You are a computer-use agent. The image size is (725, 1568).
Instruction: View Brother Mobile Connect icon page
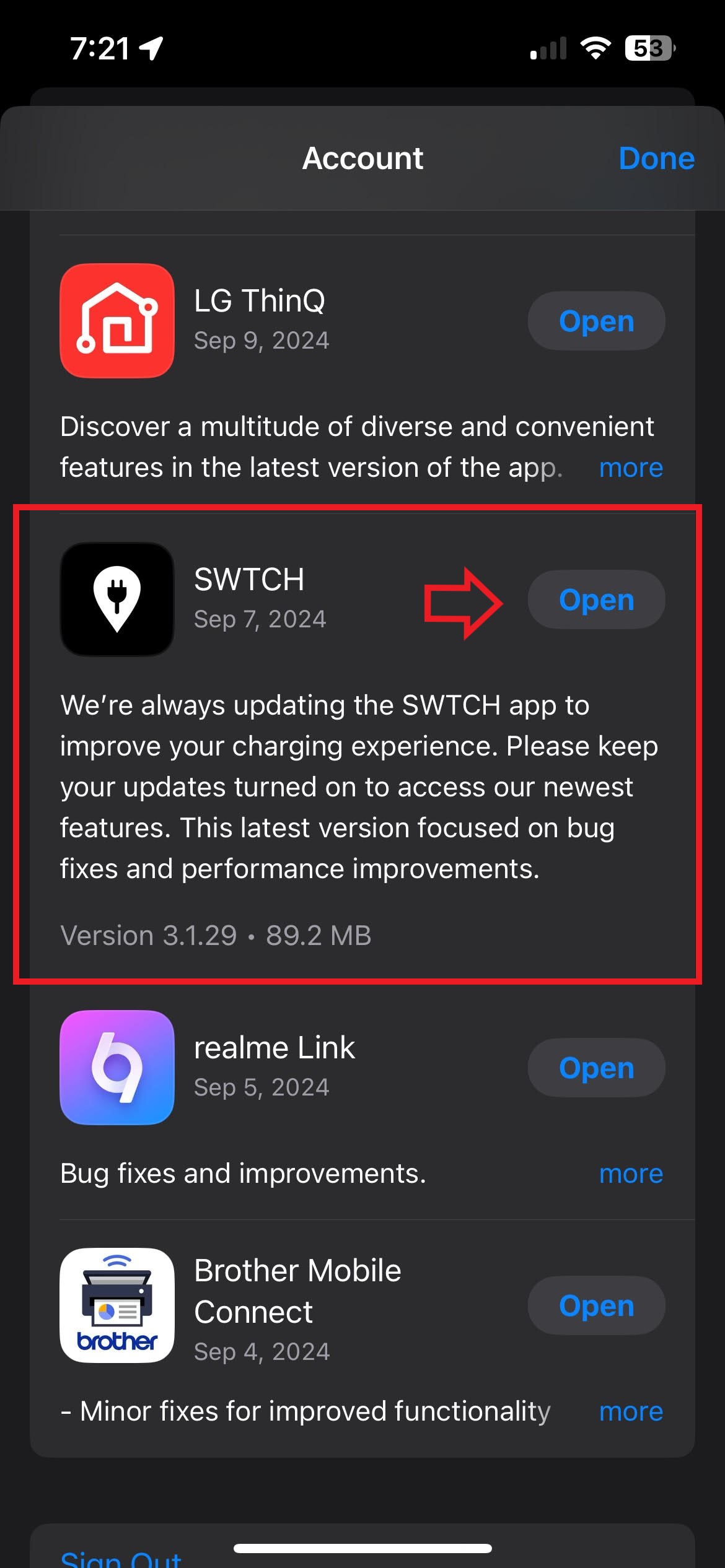pyautogui.click(x=117, y=1305)
